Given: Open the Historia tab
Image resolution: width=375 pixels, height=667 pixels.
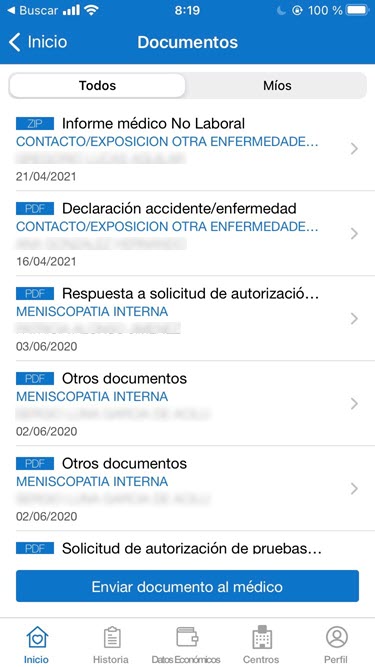Looking at the screenshot, I should click(111, 644).
